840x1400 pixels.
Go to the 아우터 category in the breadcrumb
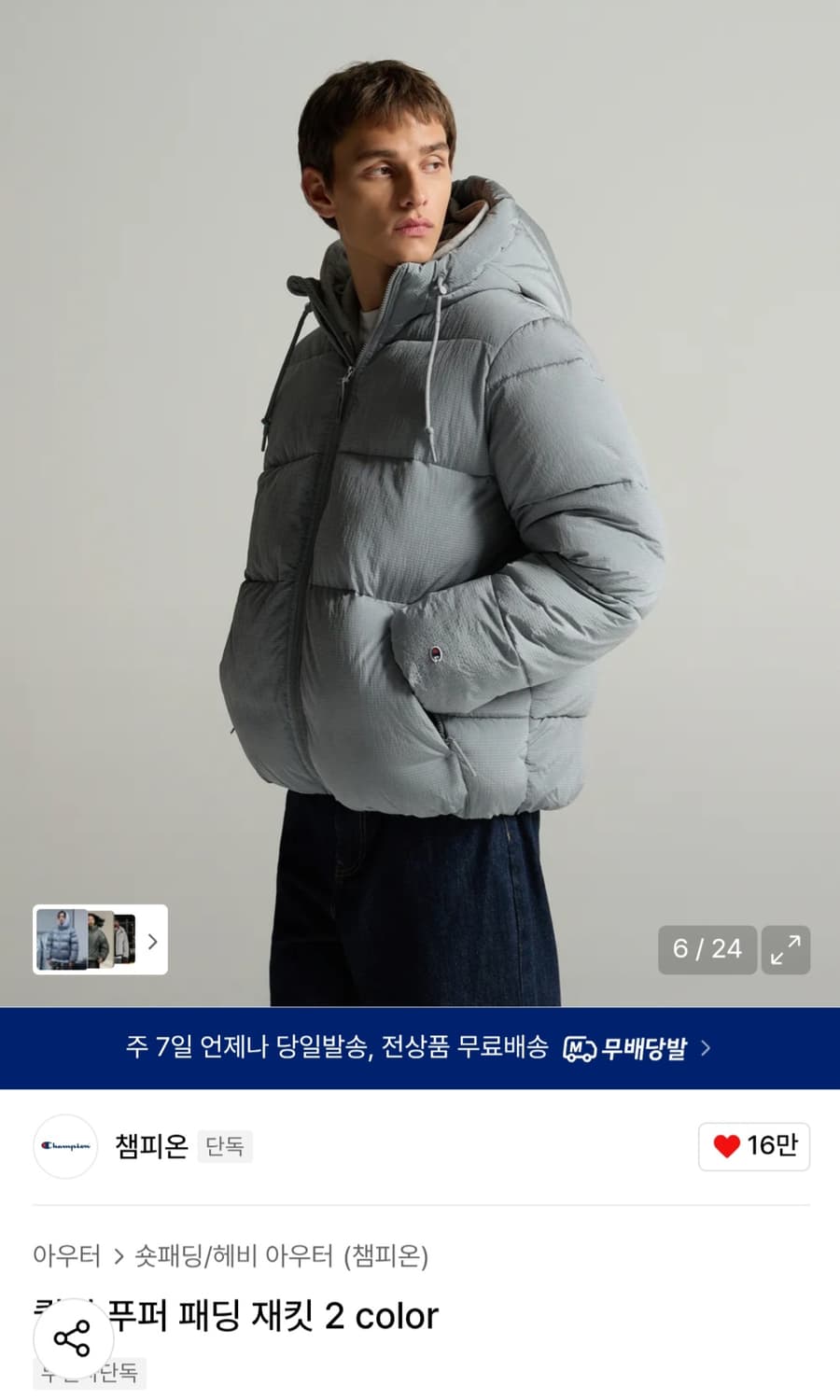65,1256
